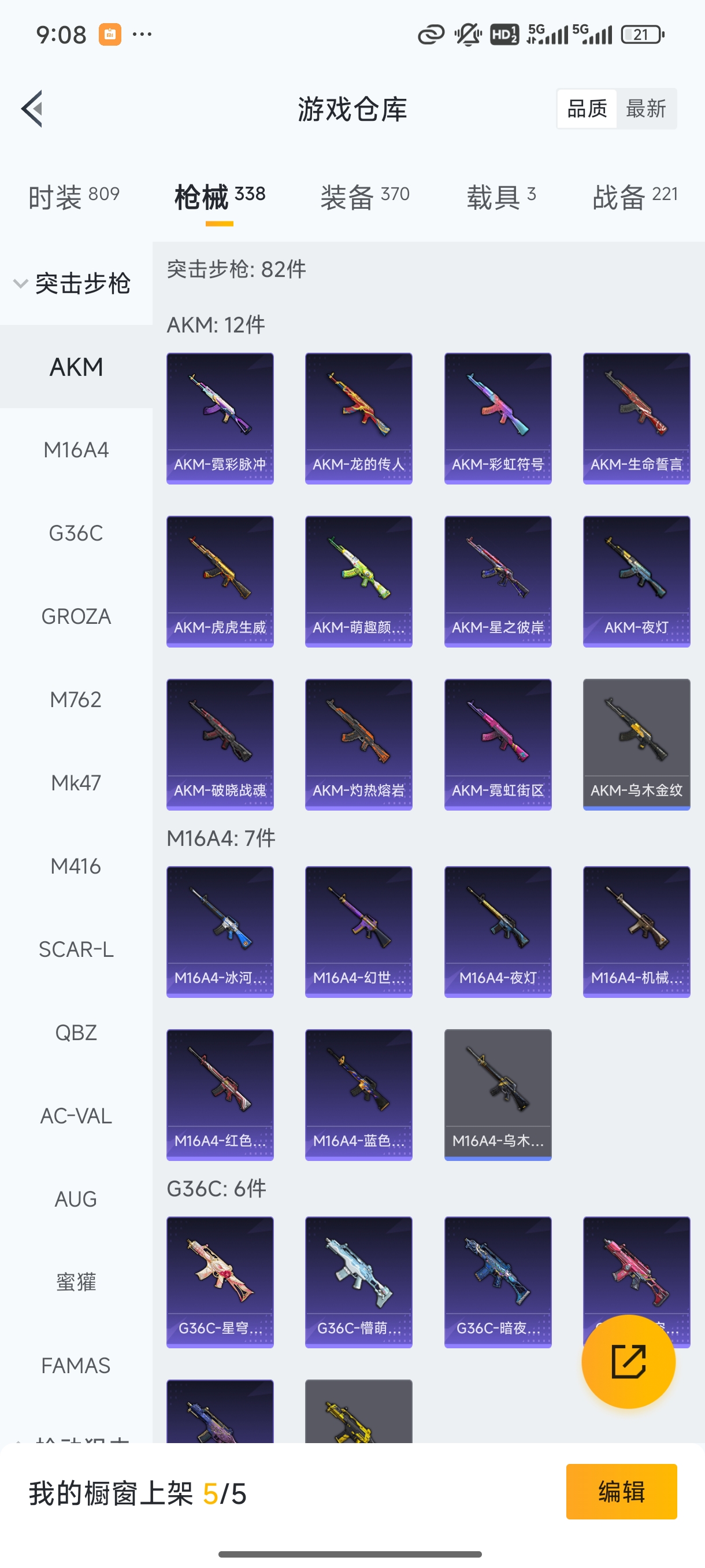Open the AKM-龙的传人 skin
This screenshot has height=1568, width=705.
(x=359, y=418)
